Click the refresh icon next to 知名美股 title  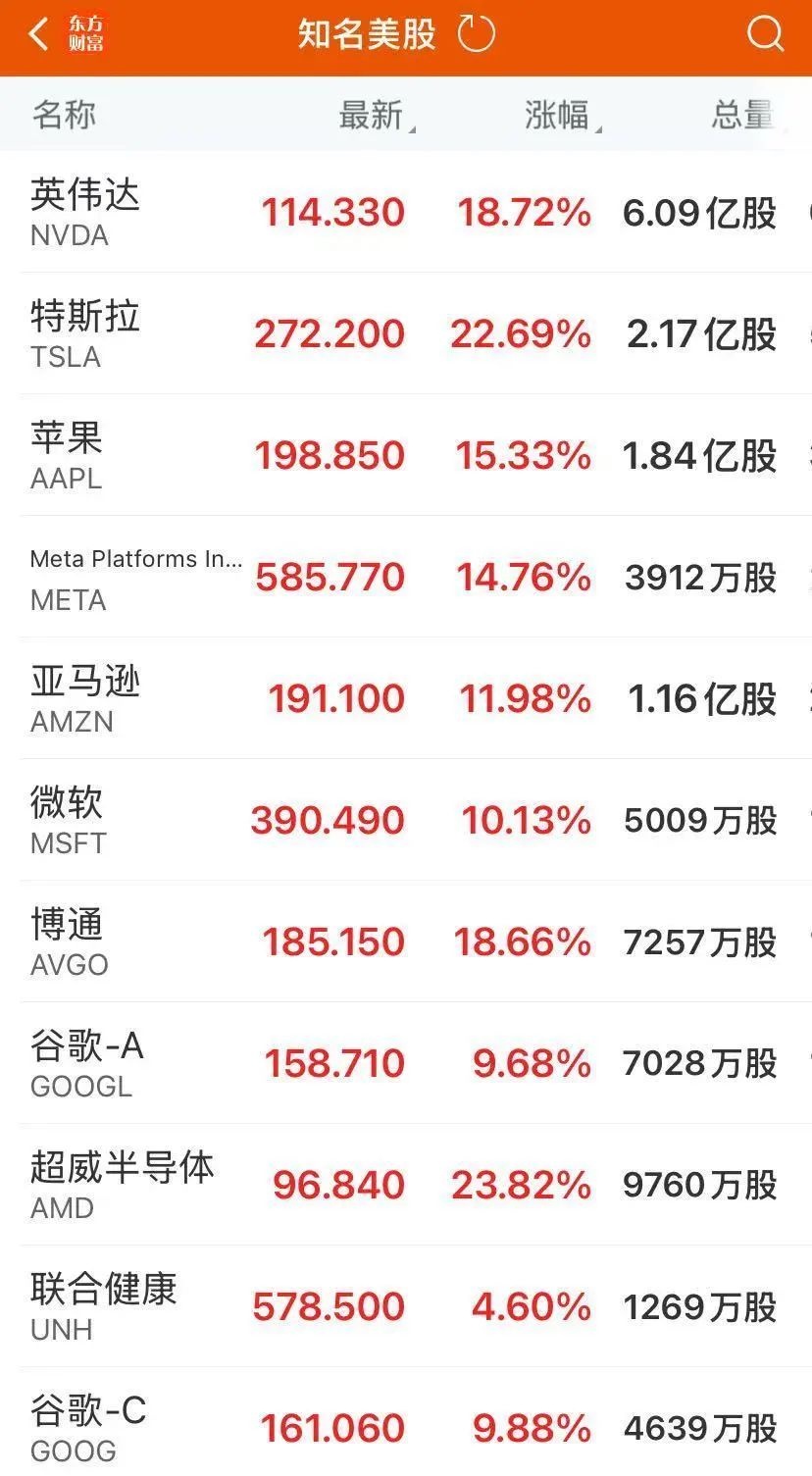(478, 33)
